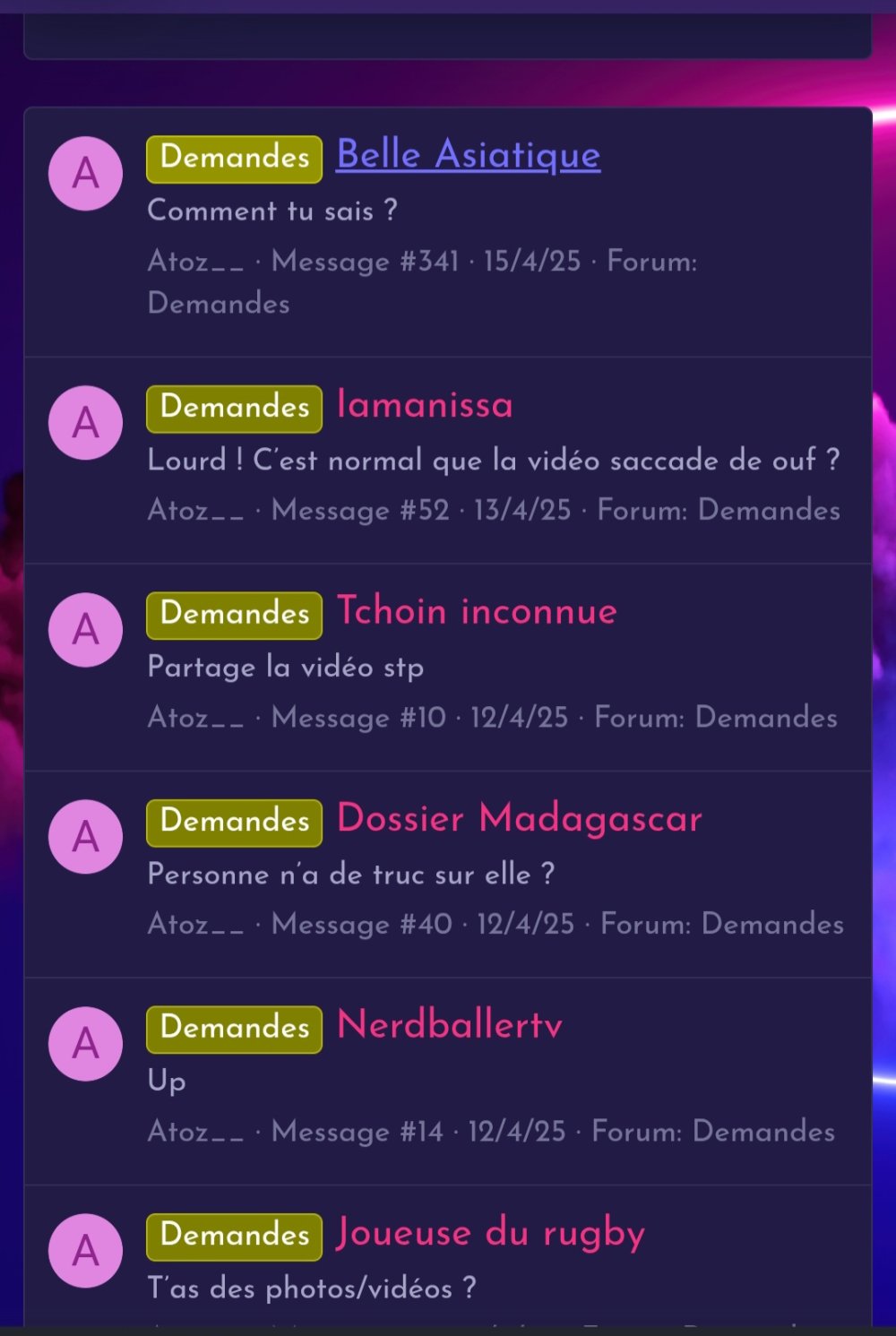Screen dimensions: 896x1336
Task: Open the Joueuse du rugby thread
Action: 490,1233
